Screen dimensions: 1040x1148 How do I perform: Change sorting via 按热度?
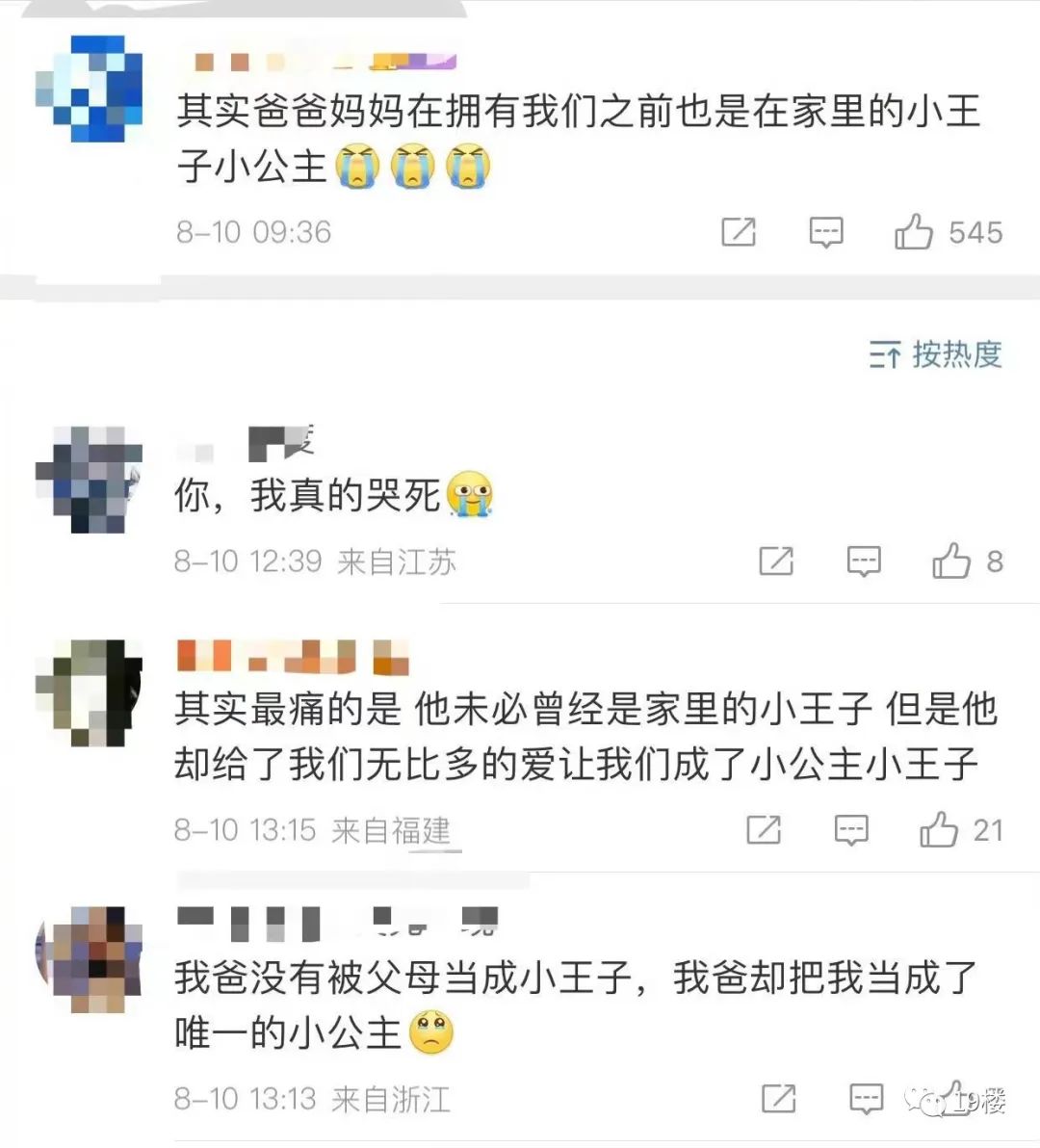point(935,354)
